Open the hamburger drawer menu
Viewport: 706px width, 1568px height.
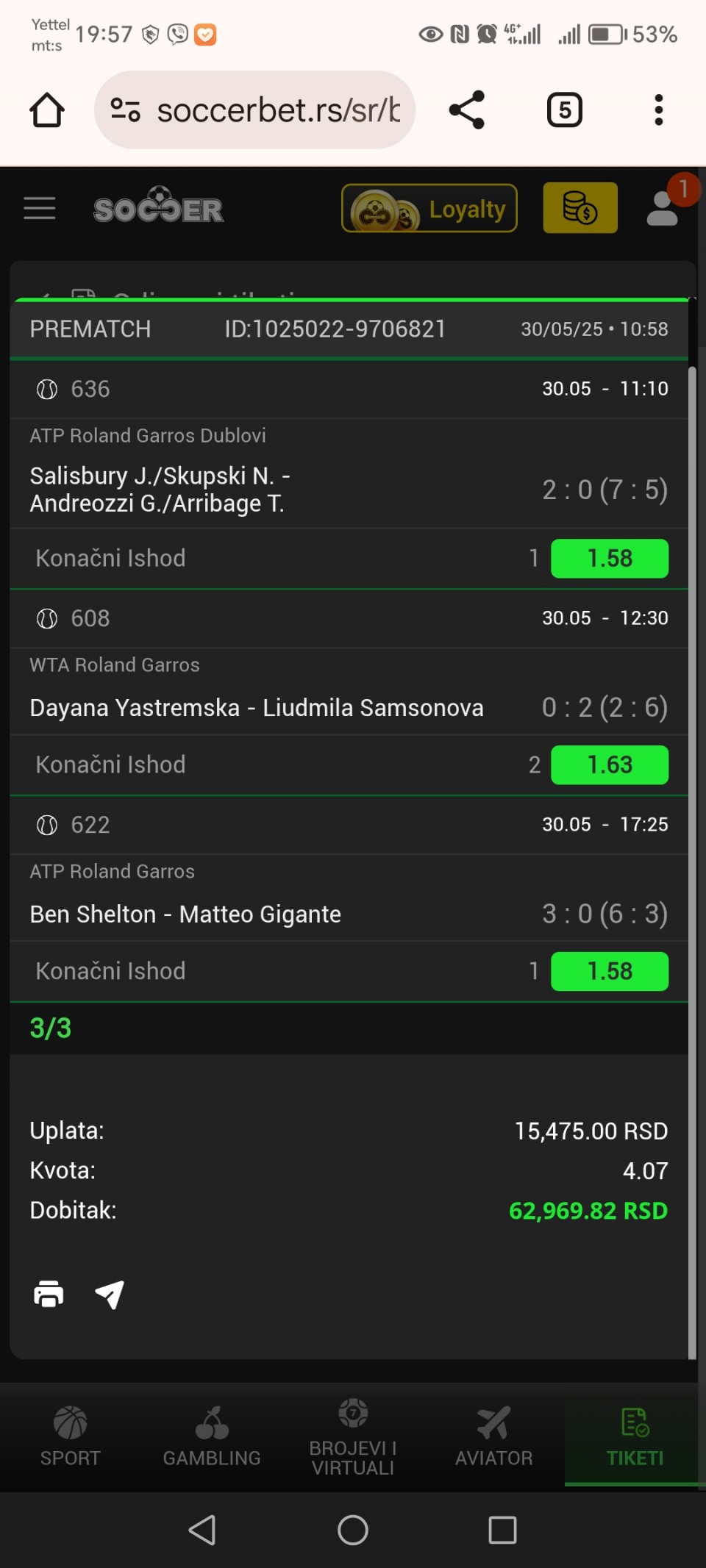click(40, 209)
